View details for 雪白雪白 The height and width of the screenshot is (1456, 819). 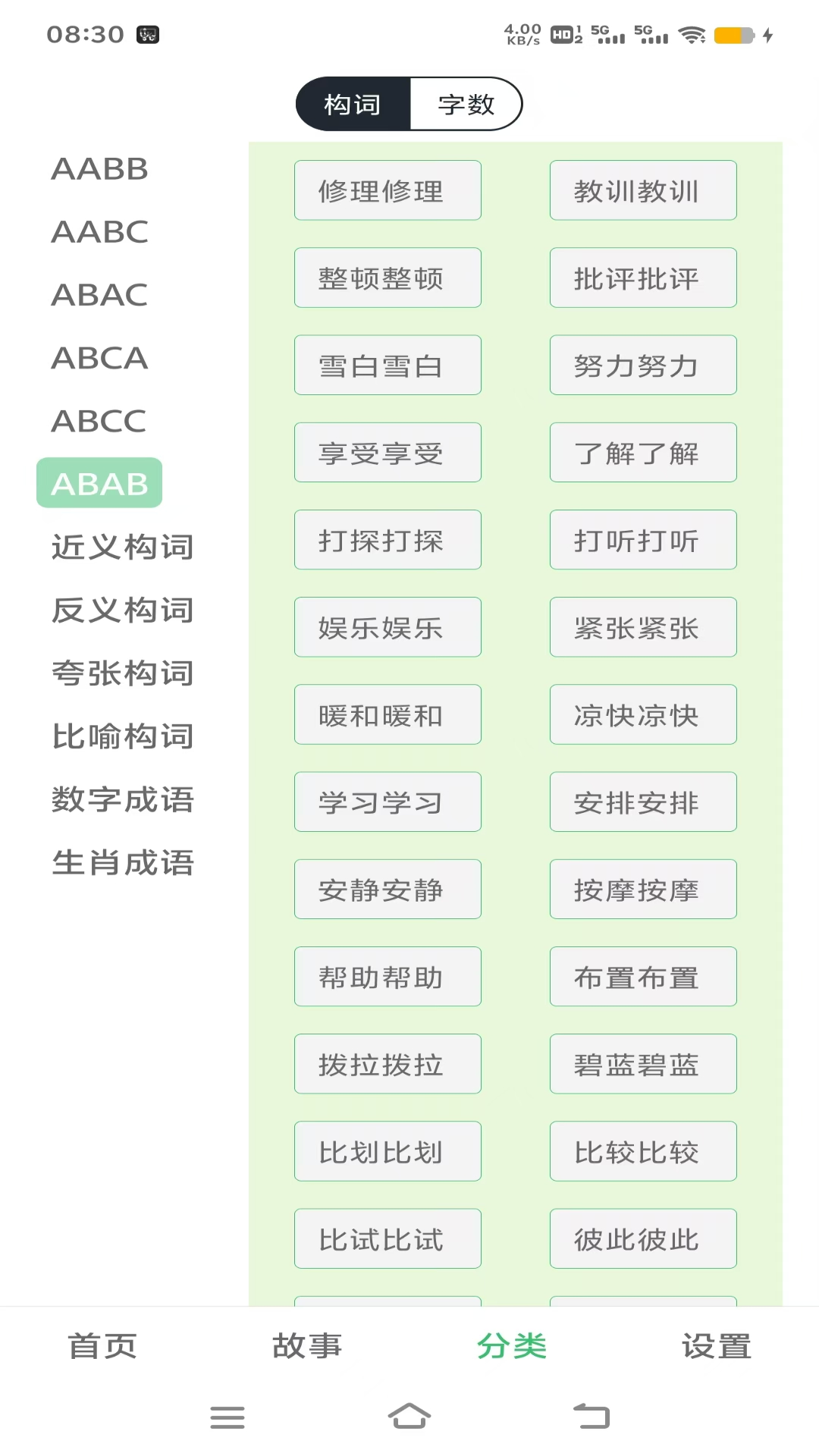point(388,365)
